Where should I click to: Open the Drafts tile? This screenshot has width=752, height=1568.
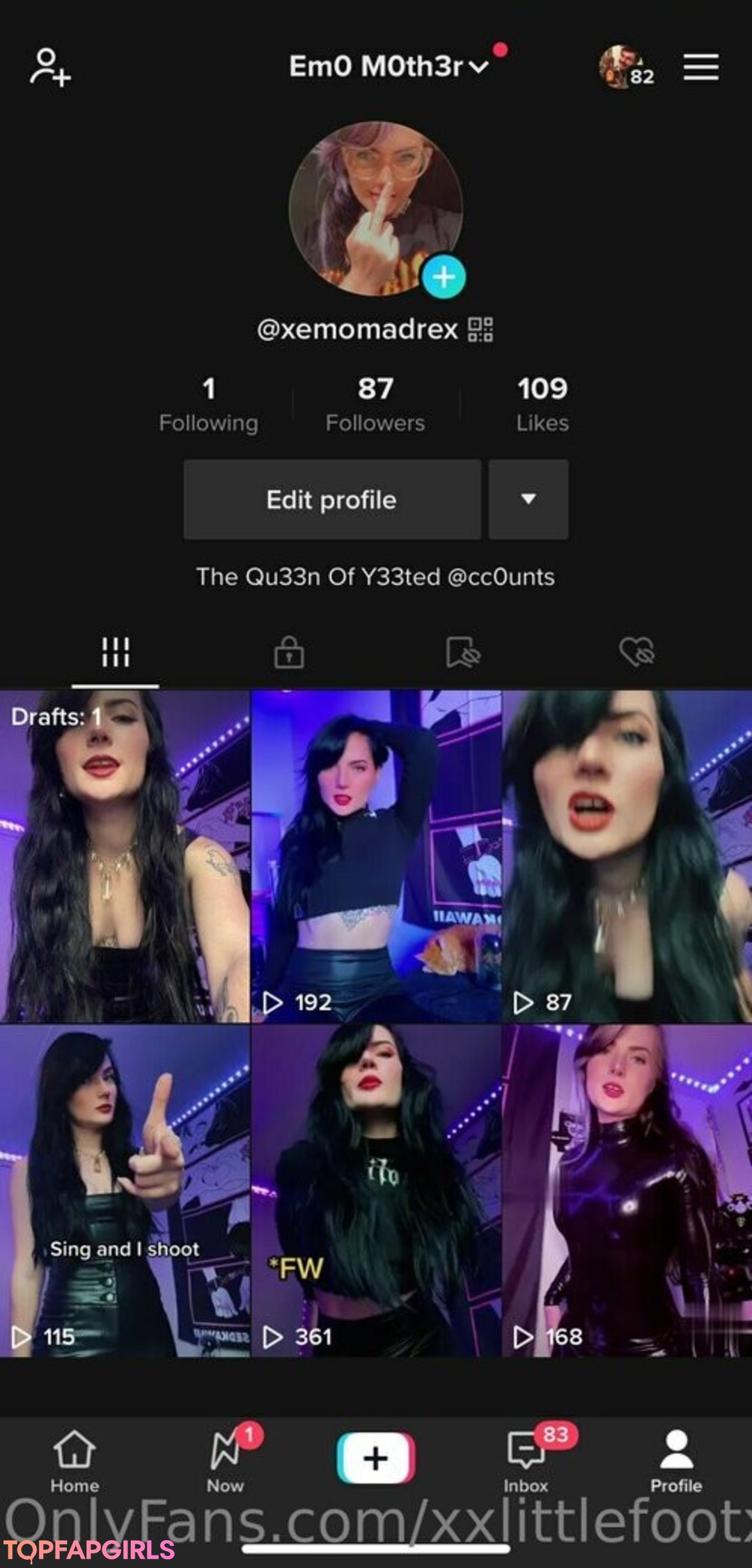[x=125, y=856]
